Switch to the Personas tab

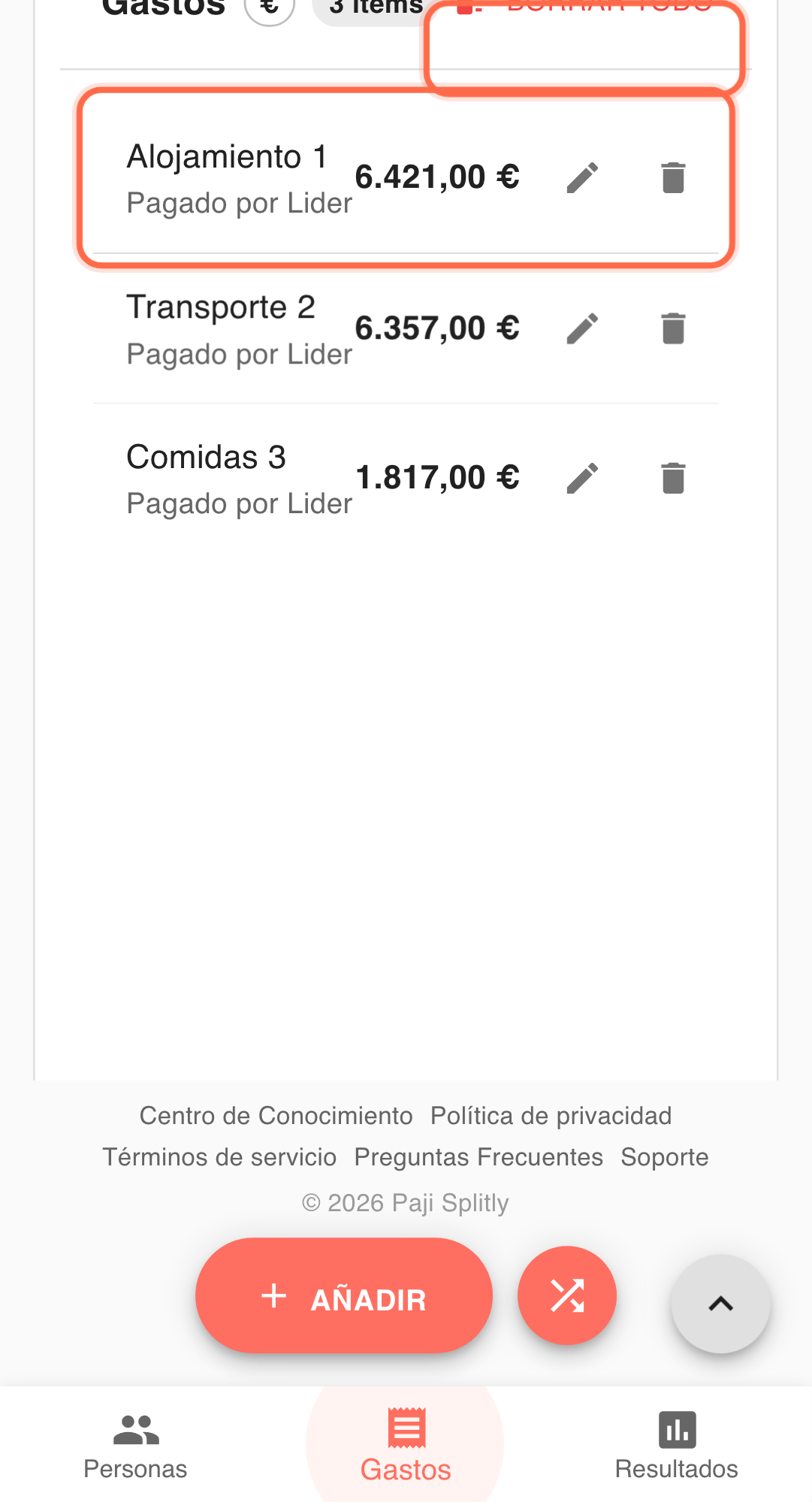pyautogui.click(x=135, y=1446)
